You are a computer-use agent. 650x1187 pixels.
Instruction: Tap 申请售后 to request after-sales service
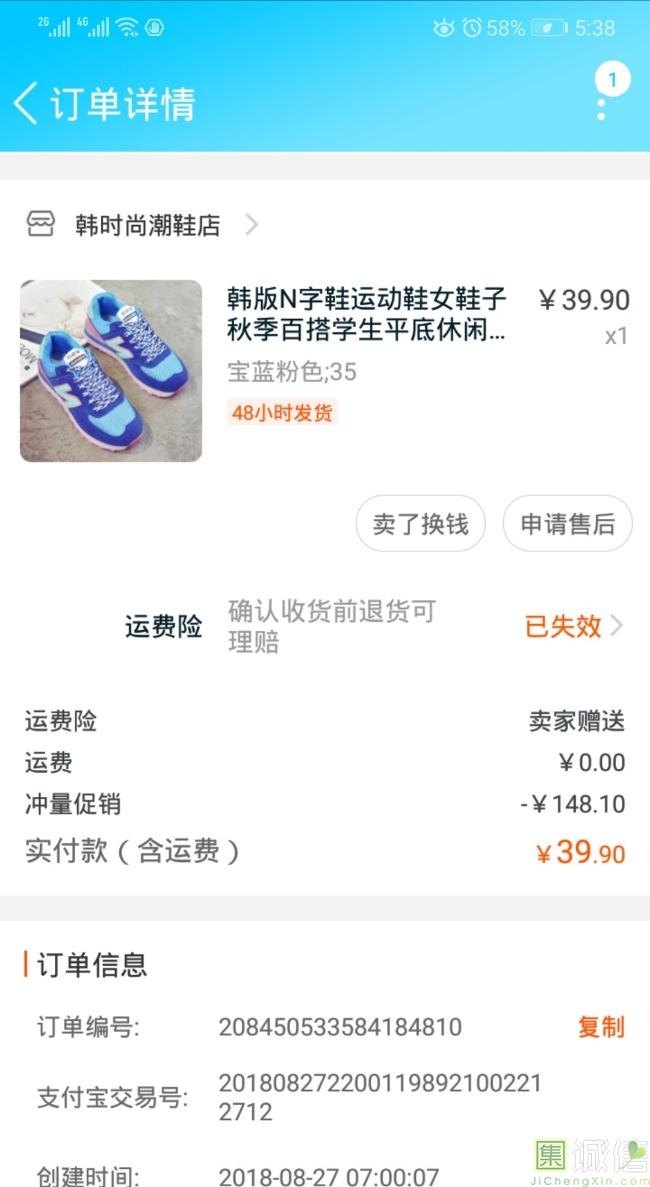(x=567, y=524)
